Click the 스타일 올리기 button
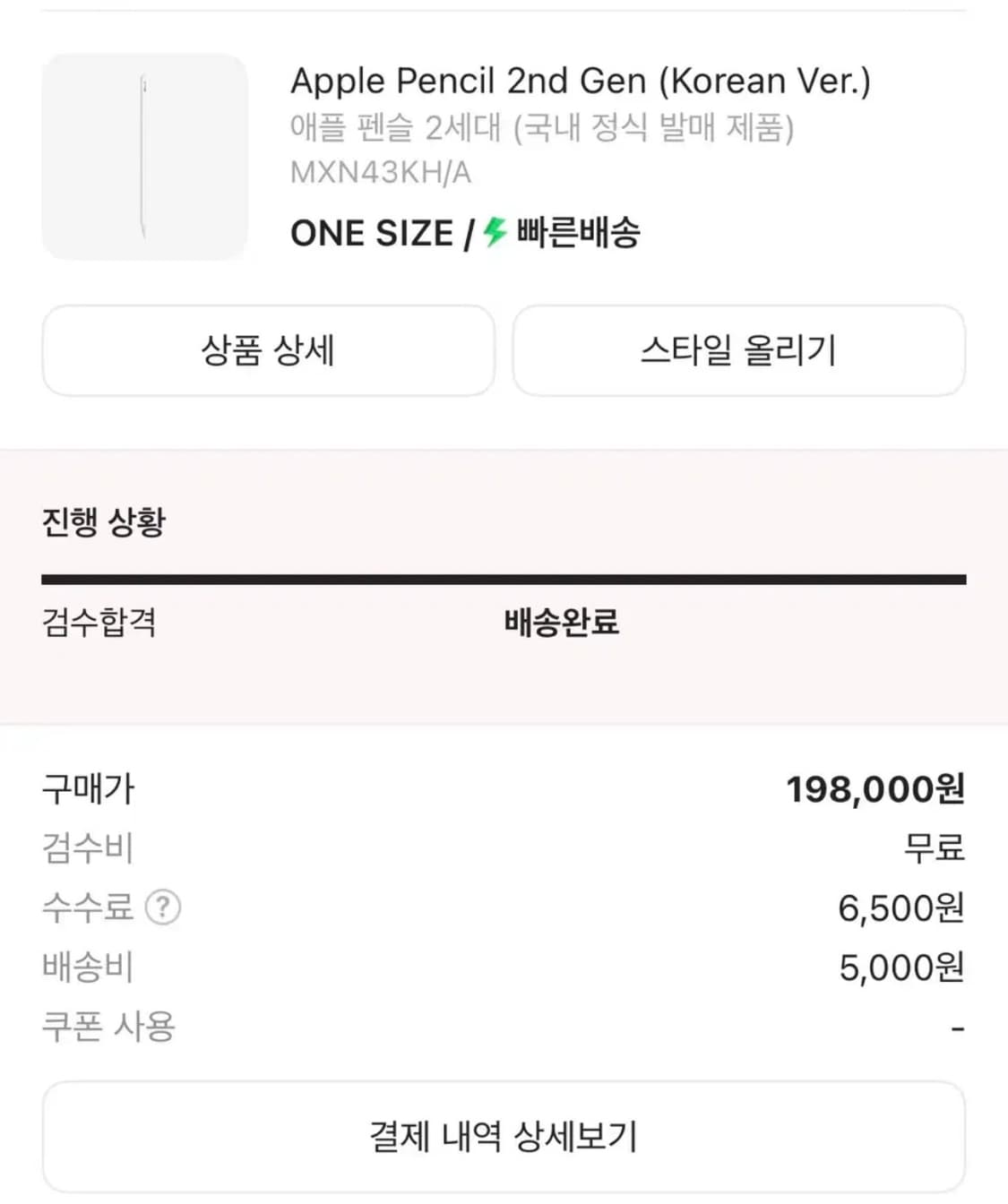The height and width of the screenshot is (1204, 1008). click(738, 351)
